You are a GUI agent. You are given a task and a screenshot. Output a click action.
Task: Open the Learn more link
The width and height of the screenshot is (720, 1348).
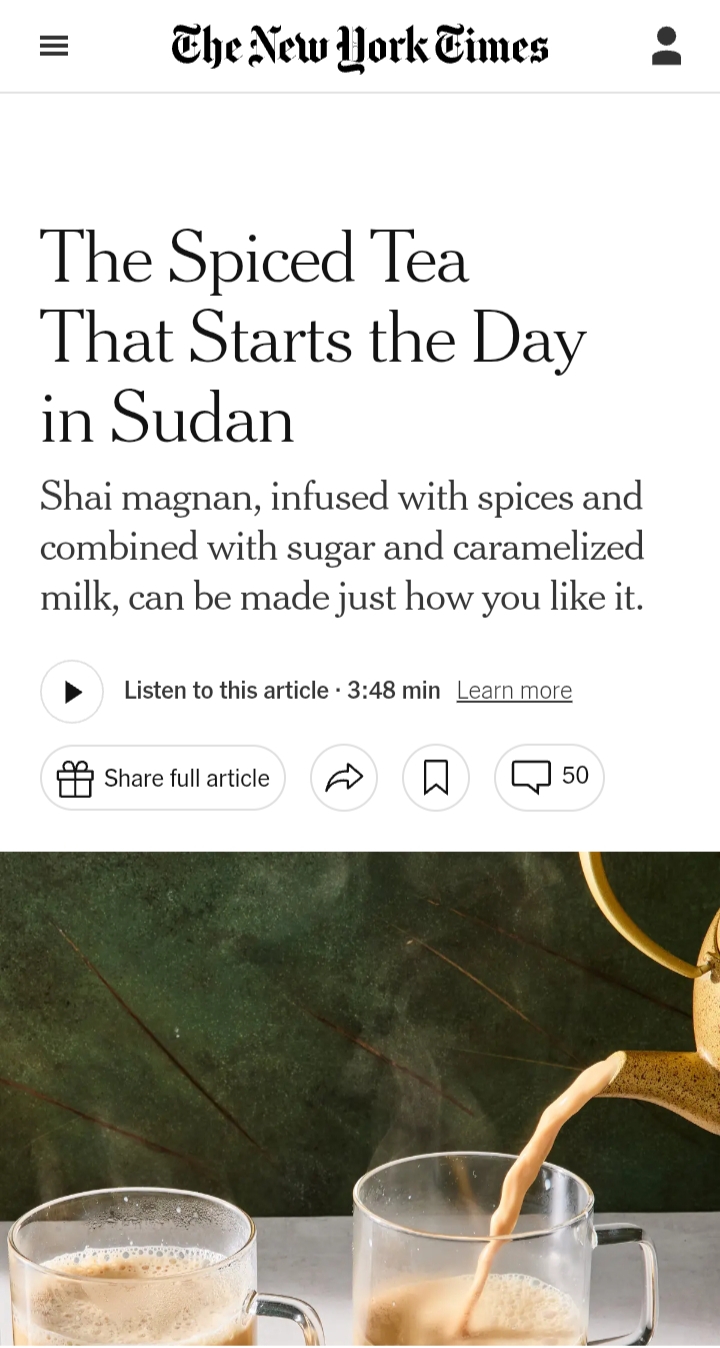[514, 690]
